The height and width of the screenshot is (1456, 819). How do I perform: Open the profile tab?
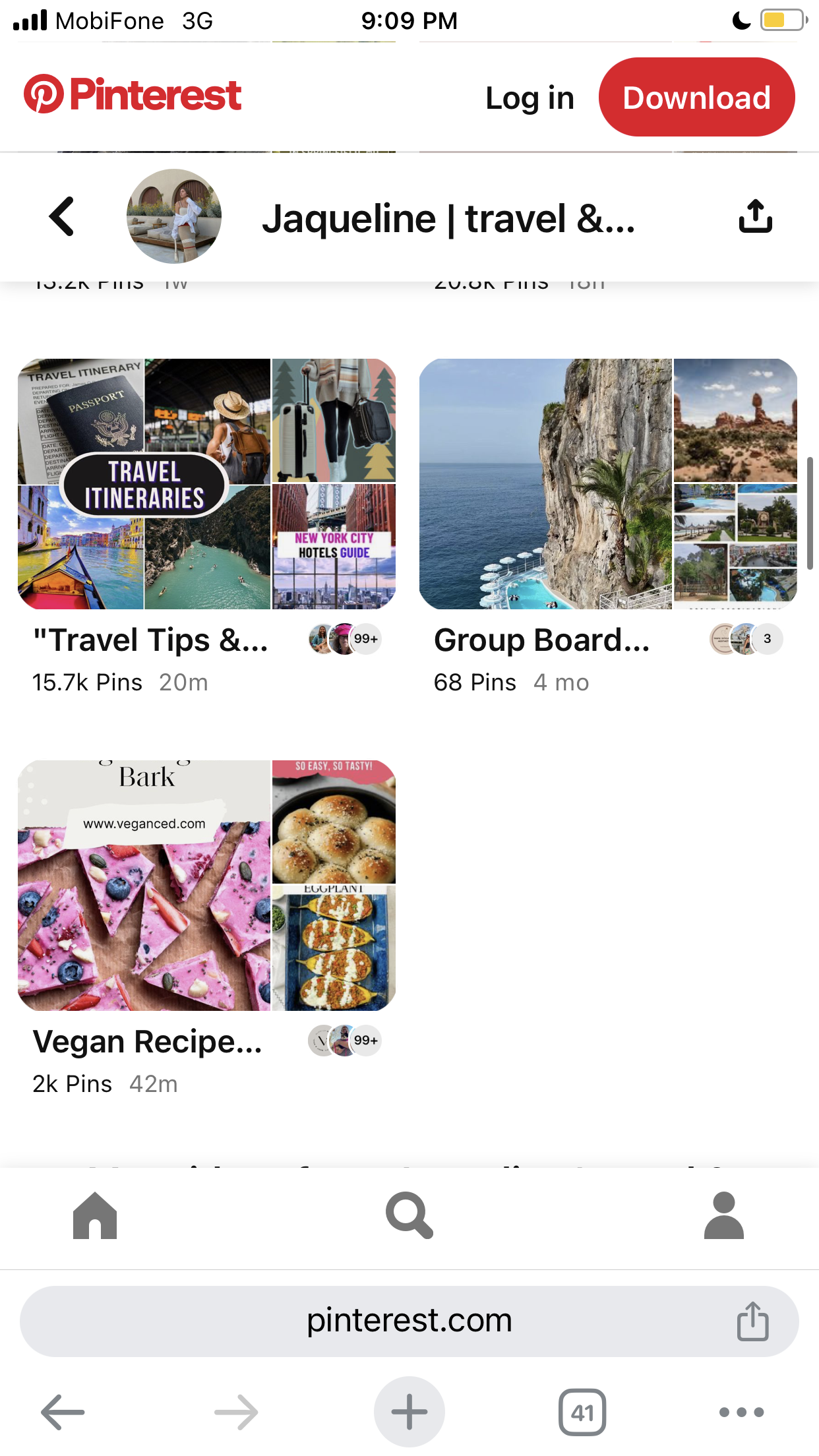tap(724, 1215)
